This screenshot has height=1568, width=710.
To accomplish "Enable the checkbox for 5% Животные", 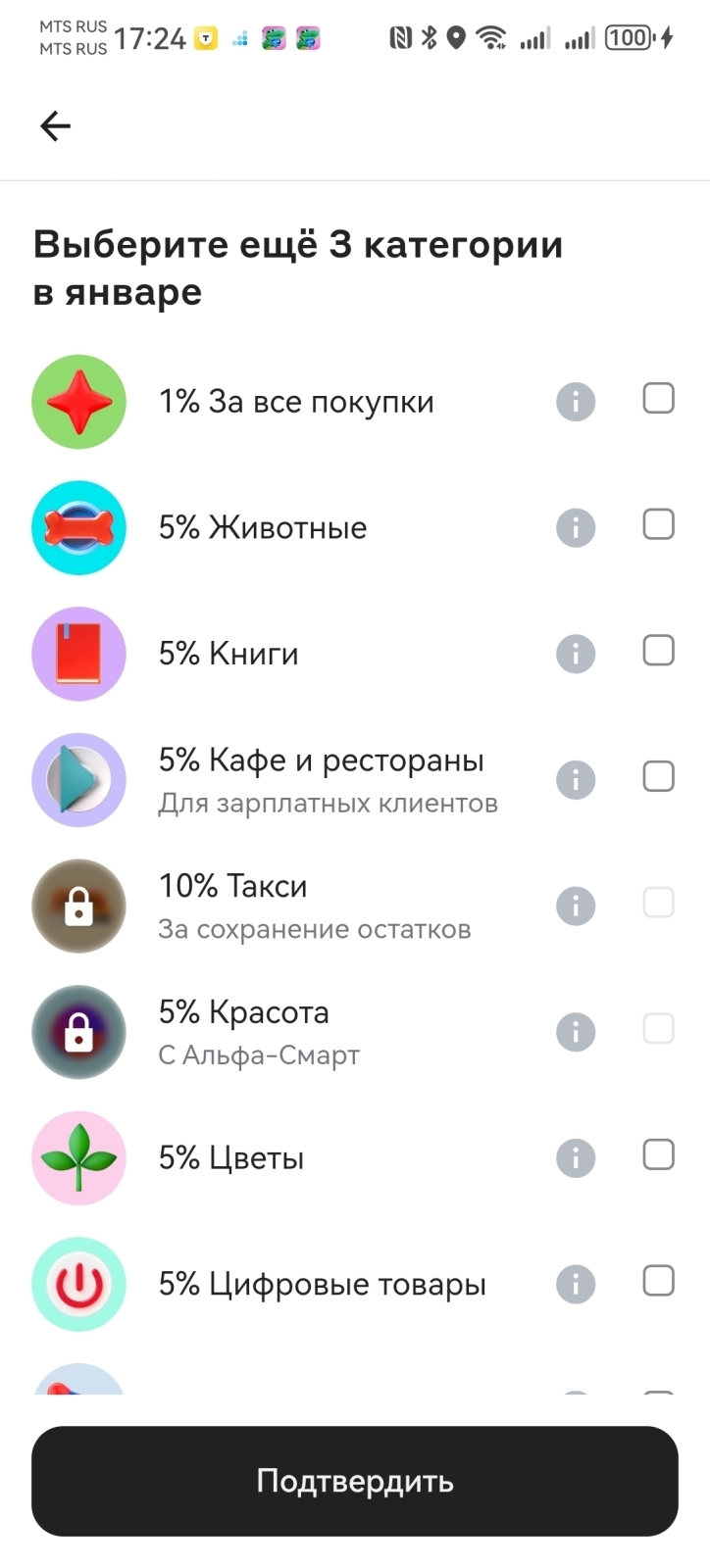I will 658,524.
